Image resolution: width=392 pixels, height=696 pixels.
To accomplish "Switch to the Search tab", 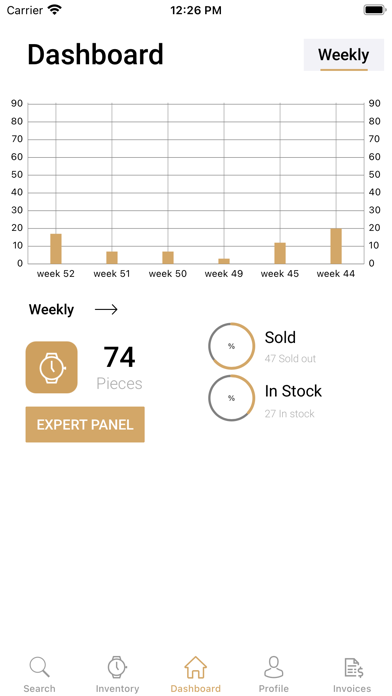I will 40,675.
